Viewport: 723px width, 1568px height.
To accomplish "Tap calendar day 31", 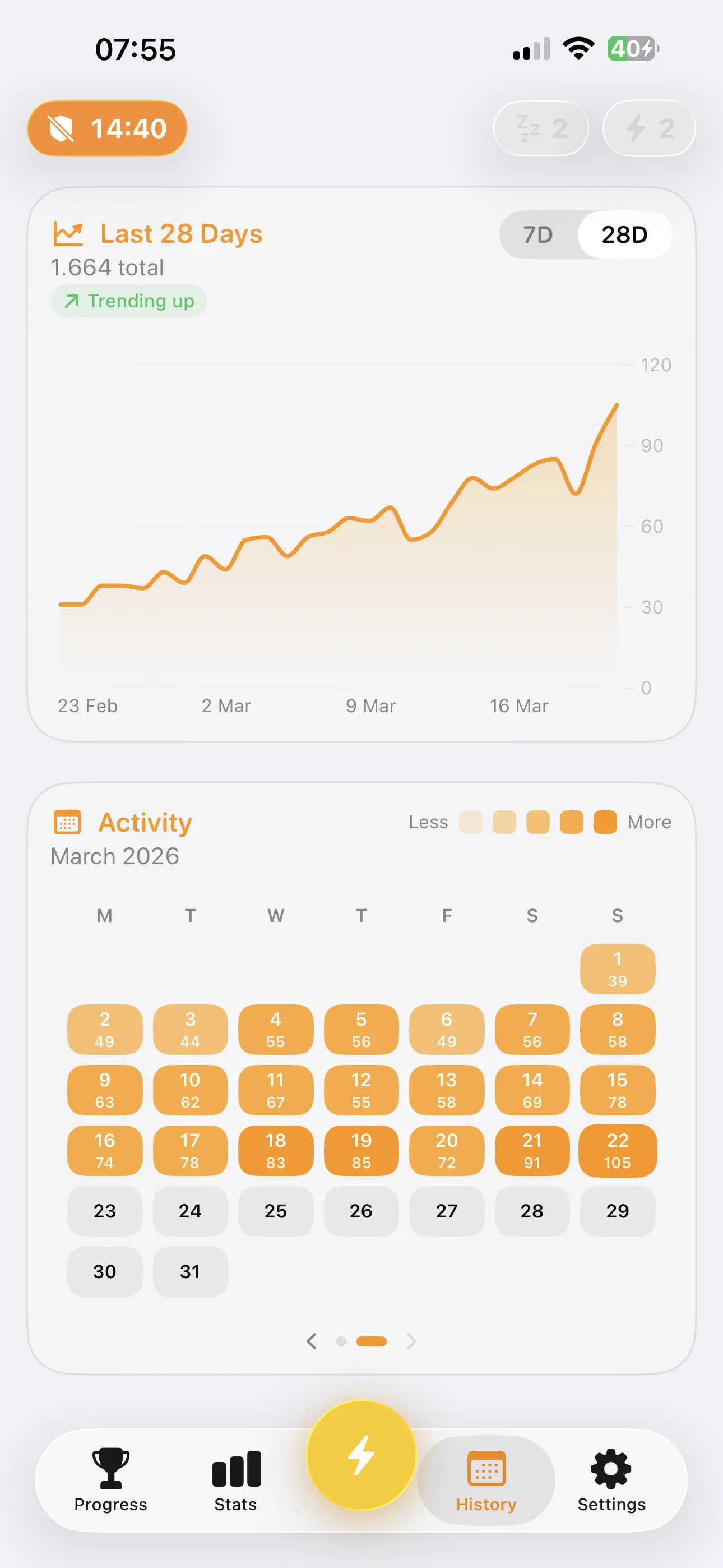I will coord(190,1271).
